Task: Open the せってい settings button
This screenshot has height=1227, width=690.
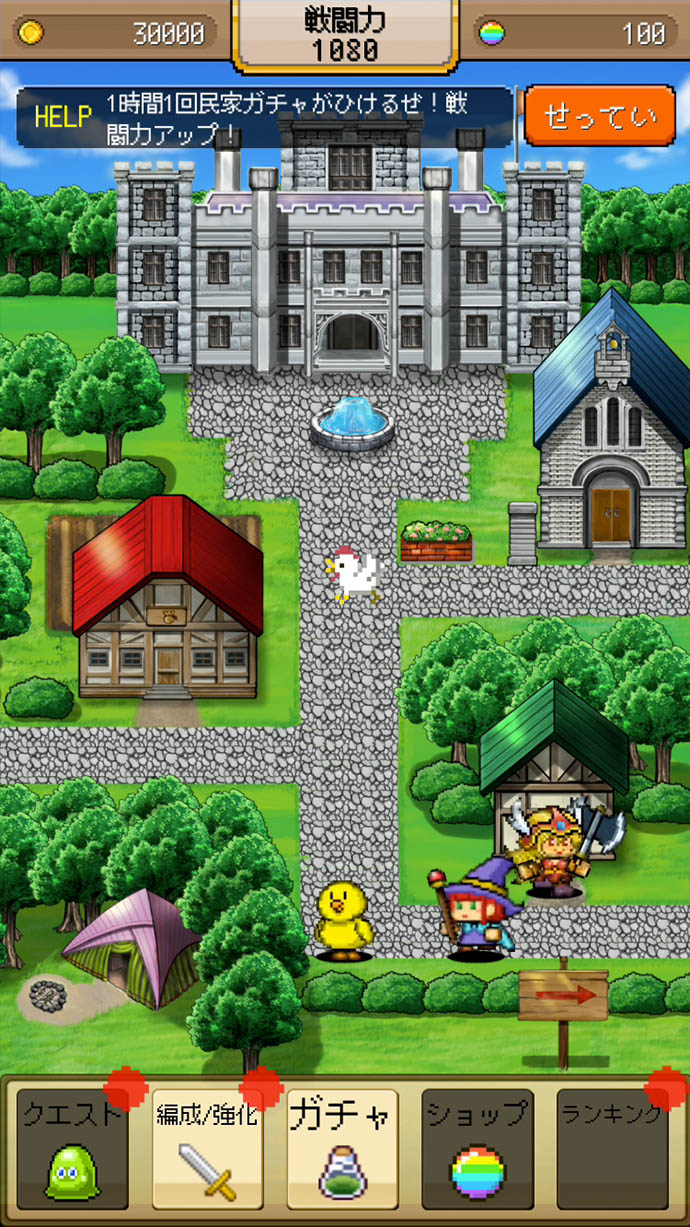Action: pos(600,116)
